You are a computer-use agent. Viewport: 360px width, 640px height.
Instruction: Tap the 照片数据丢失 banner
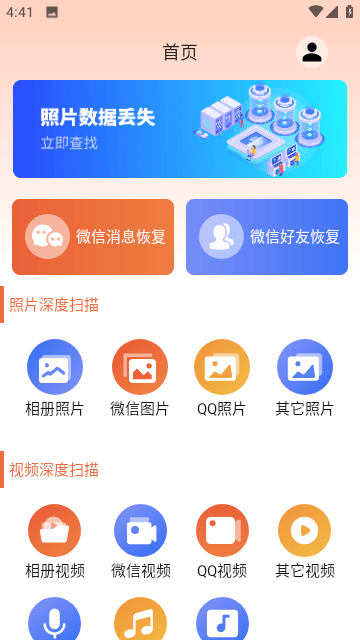pyautogui.click(x=180, y=129)
